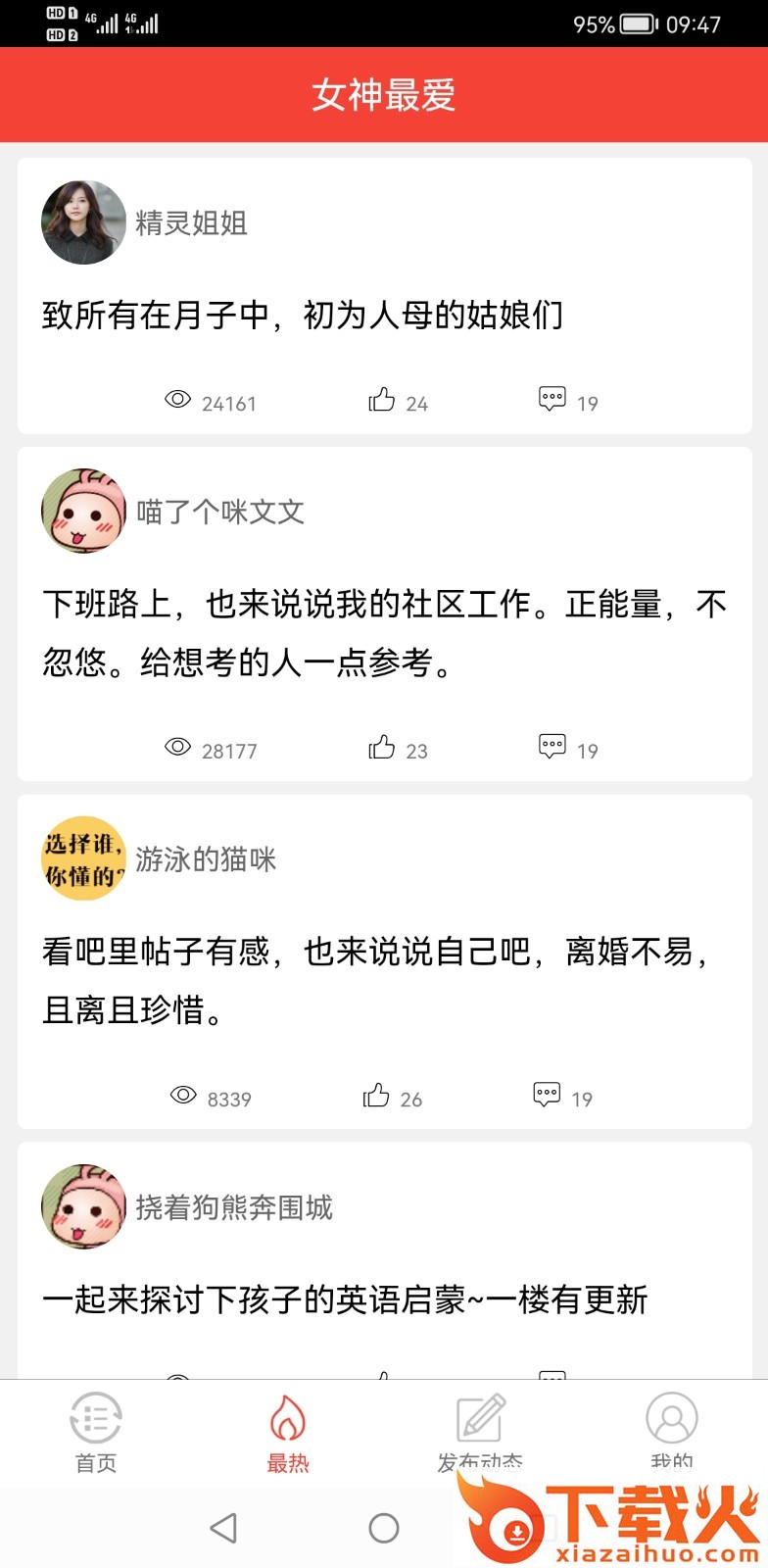
Task: View 游泳的猫咪's profile avatar
Action: pyautogui.click(x=84, y=858)
